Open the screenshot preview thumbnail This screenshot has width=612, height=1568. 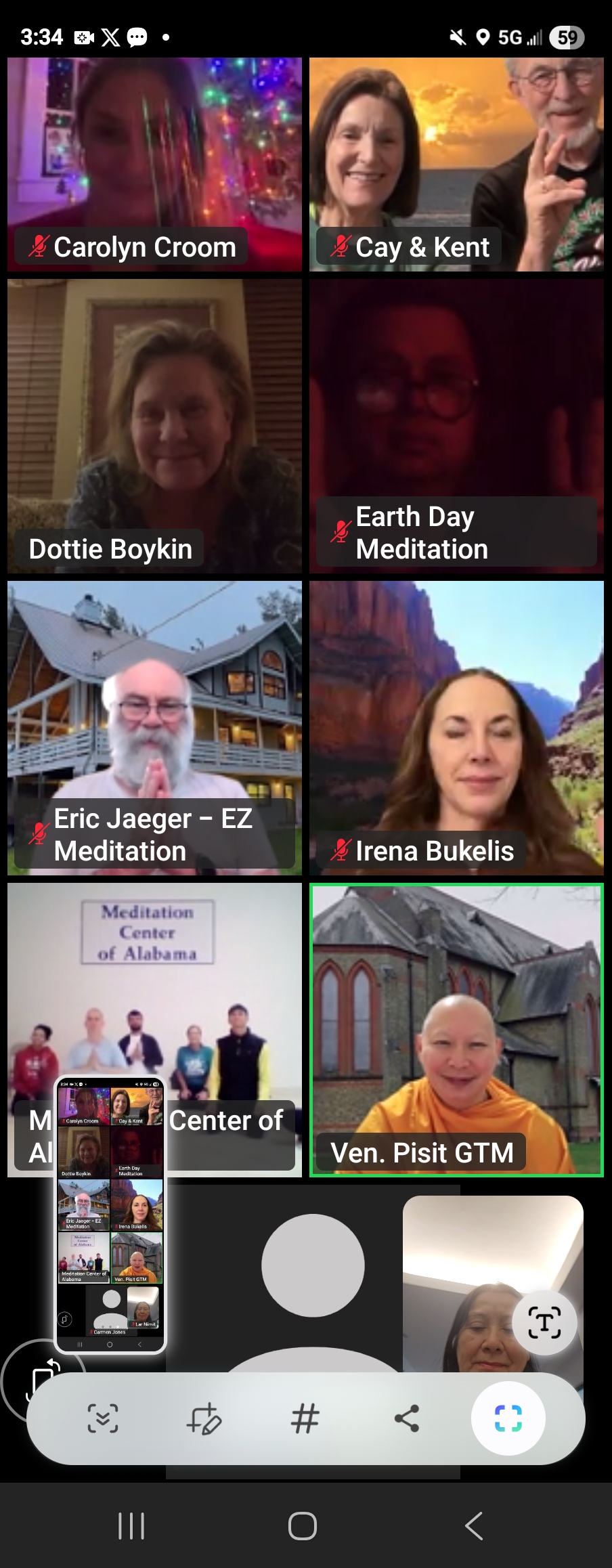[x=110, y=1214]
